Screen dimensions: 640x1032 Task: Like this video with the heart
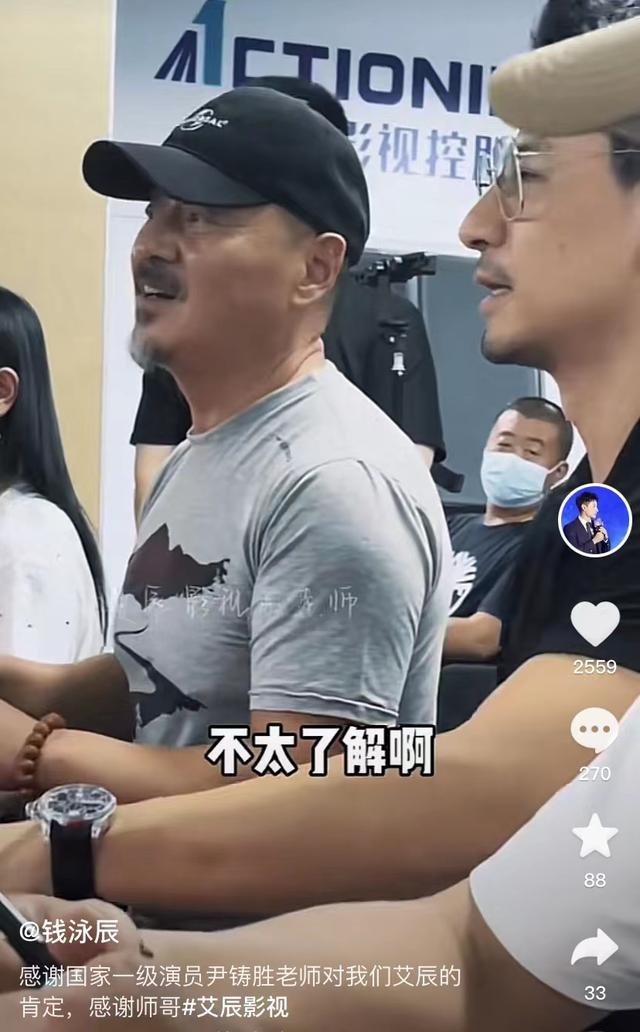coord(595,623)
